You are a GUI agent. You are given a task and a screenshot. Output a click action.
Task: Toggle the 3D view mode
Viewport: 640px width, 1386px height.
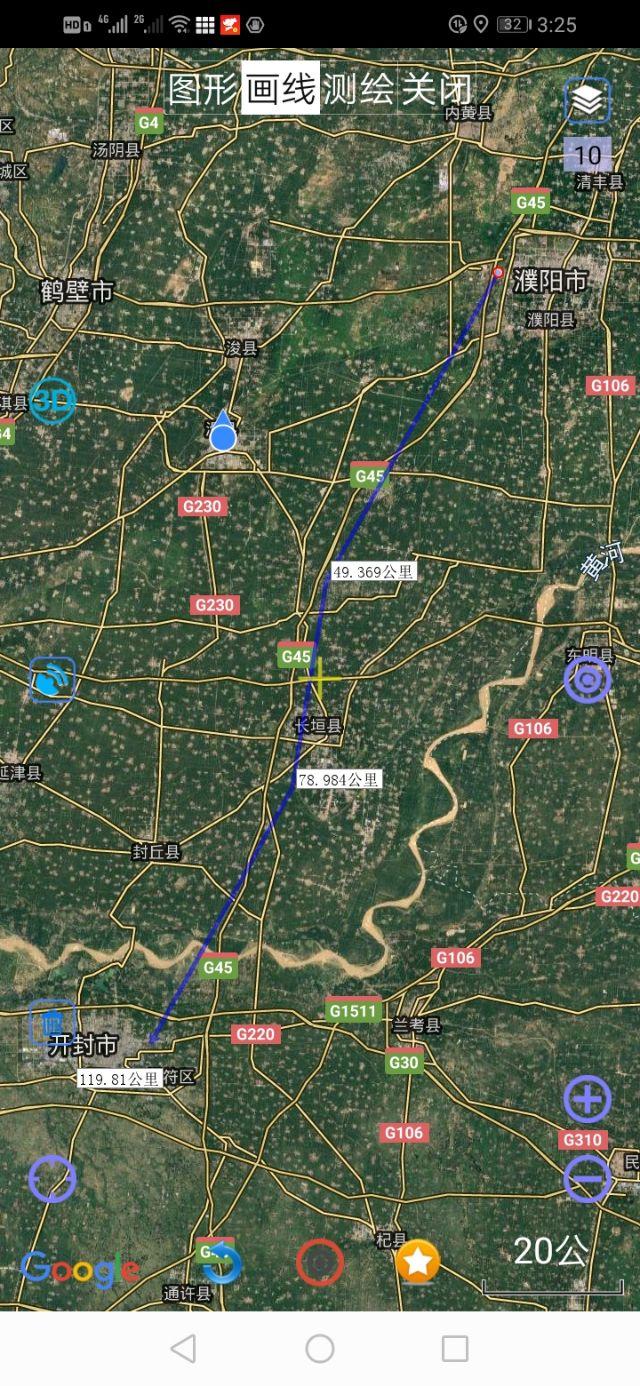click(x=52, y=401)
